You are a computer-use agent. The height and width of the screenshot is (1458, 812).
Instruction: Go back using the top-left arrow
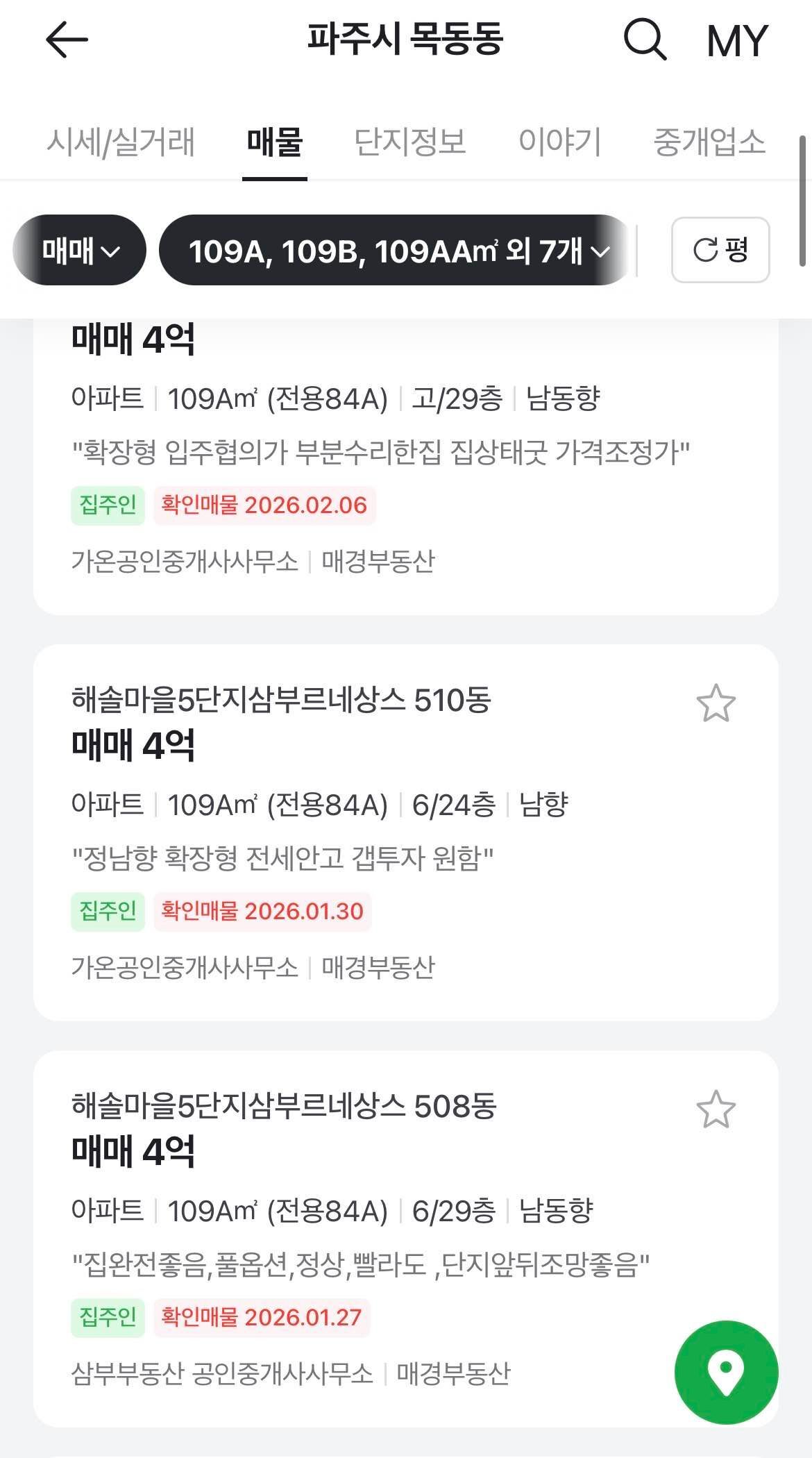(x=67, y=40)
